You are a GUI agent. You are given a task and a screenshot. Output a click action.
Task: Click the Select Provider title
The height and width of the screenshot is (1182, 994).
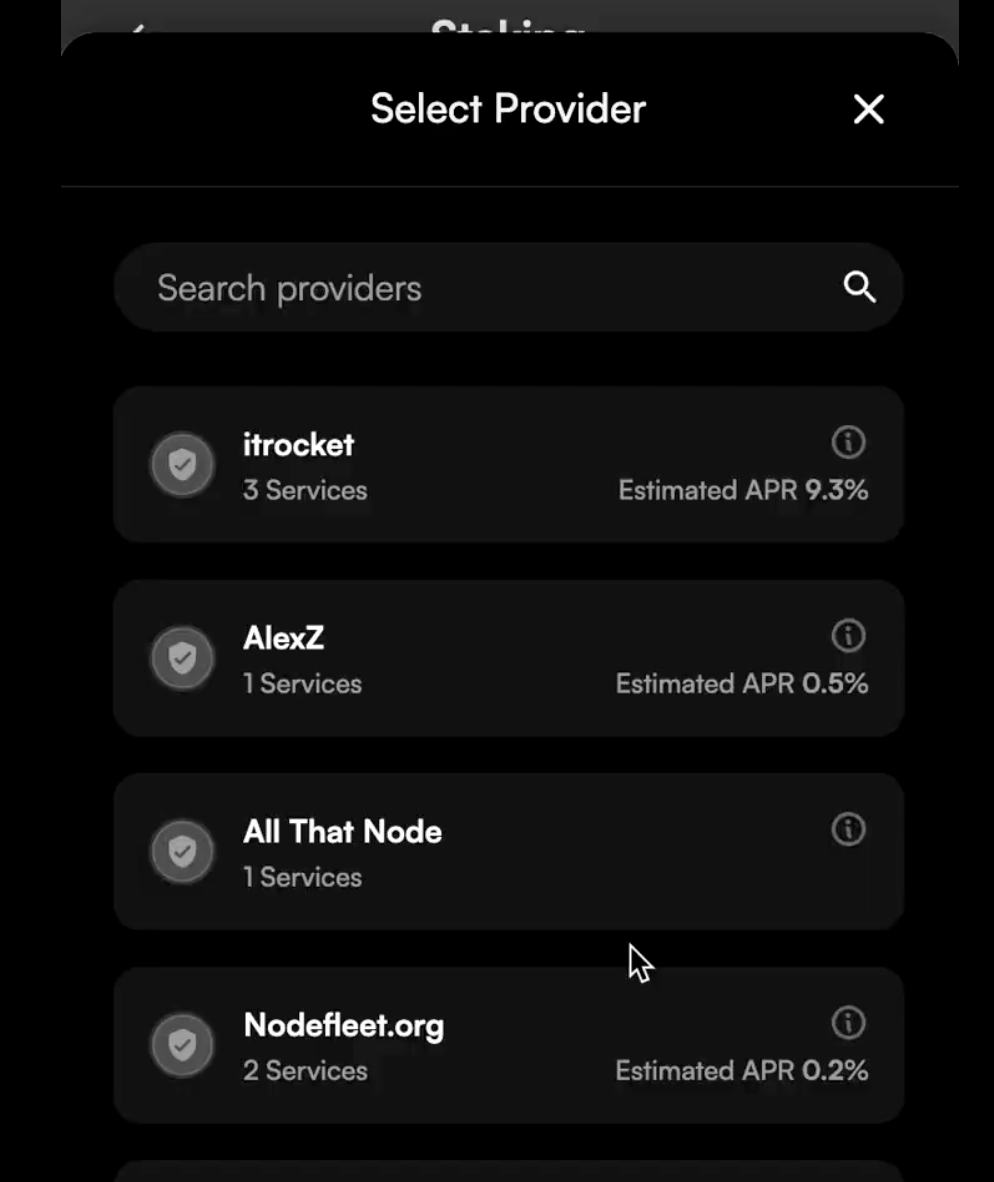507,108
